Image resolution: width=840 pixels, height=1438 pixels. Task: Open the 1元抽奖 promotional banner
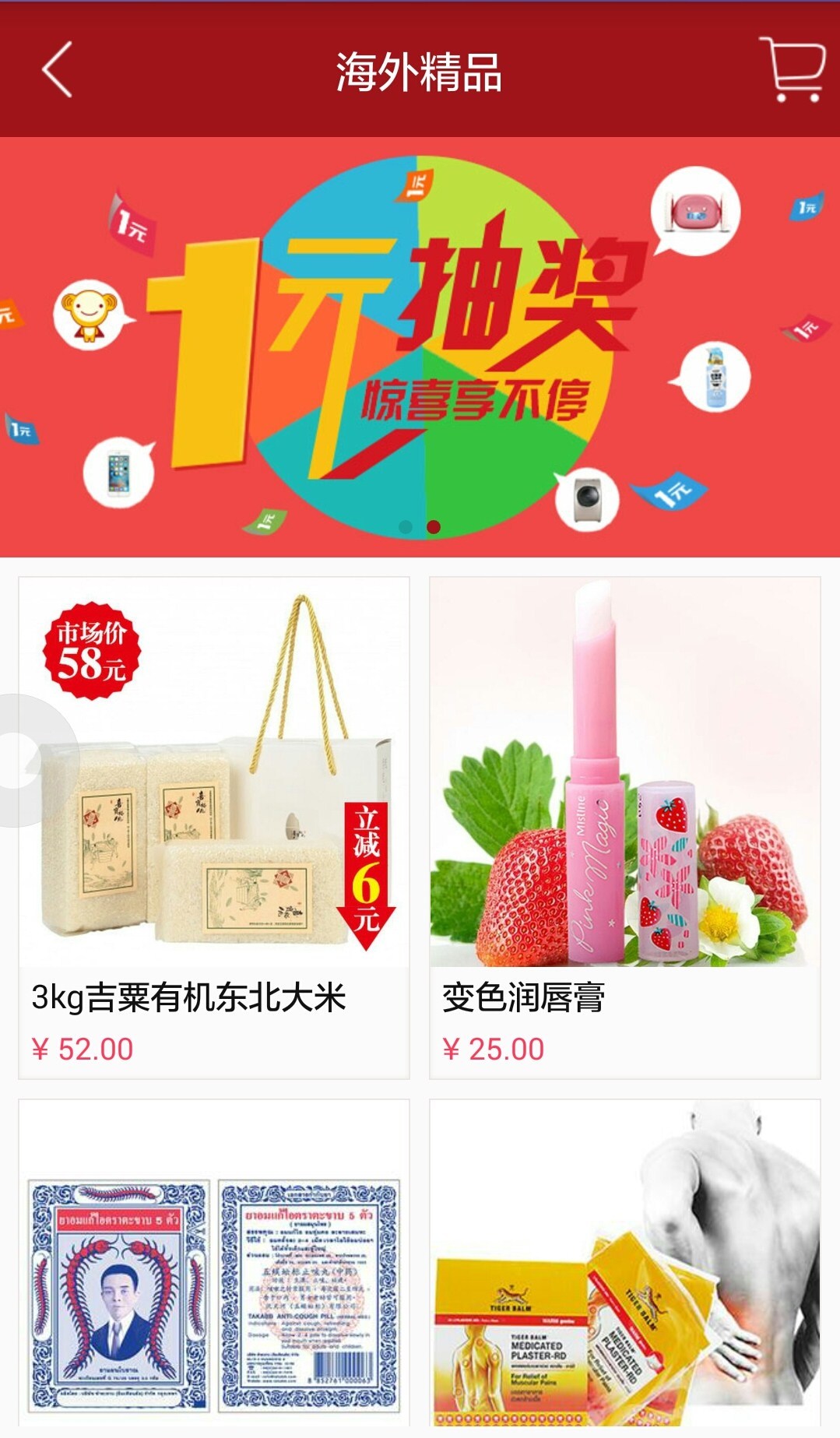[420, 347]
